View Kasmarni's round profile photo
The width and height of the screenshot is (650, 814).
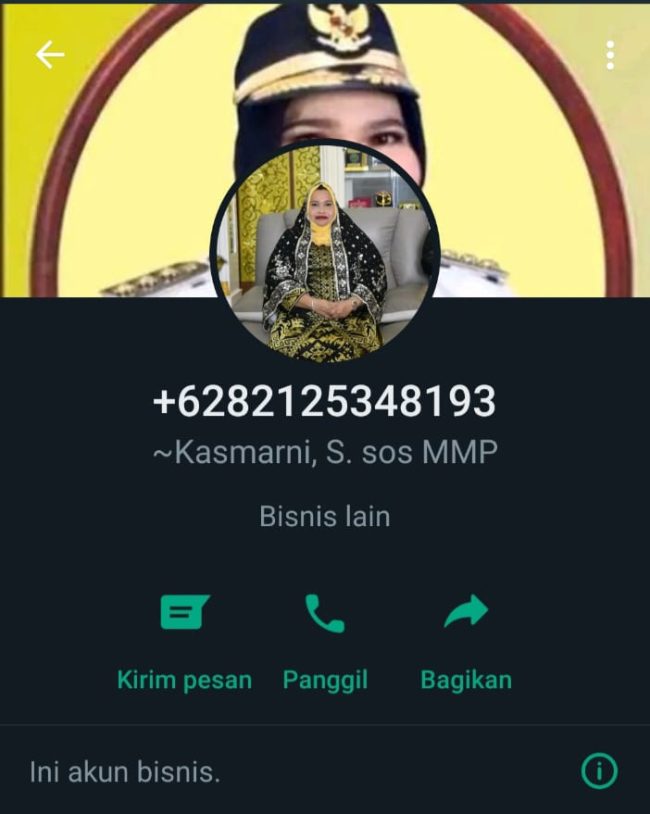324,250
